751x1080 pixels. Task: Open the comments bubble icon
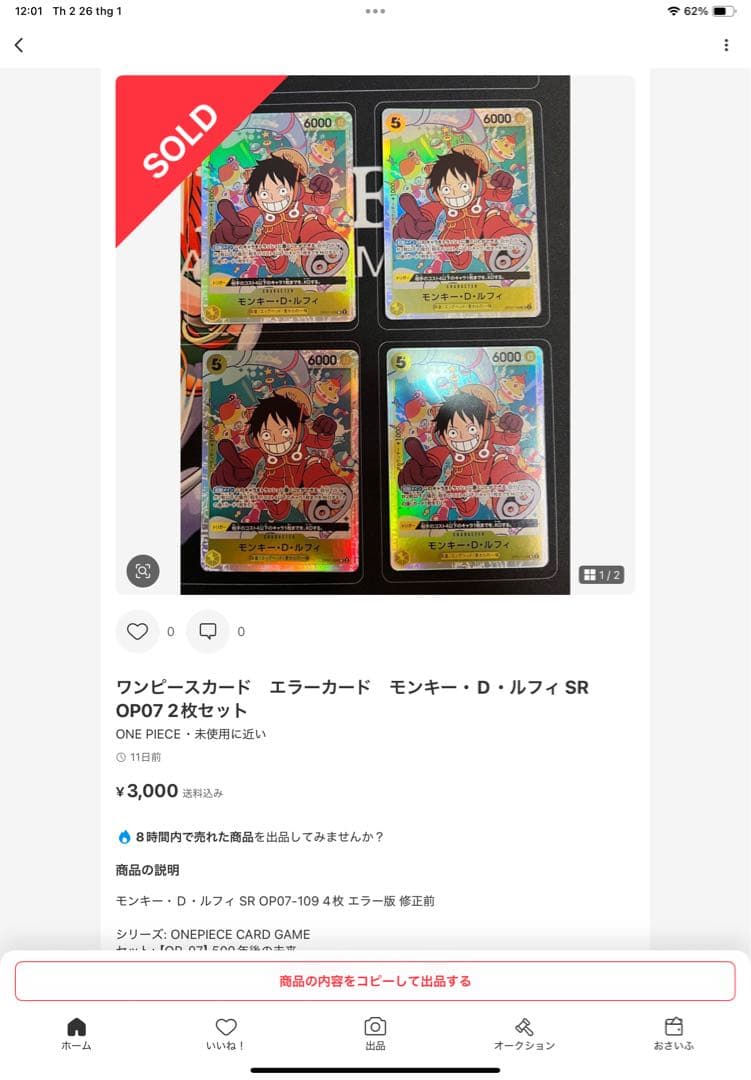pos(208,631)
